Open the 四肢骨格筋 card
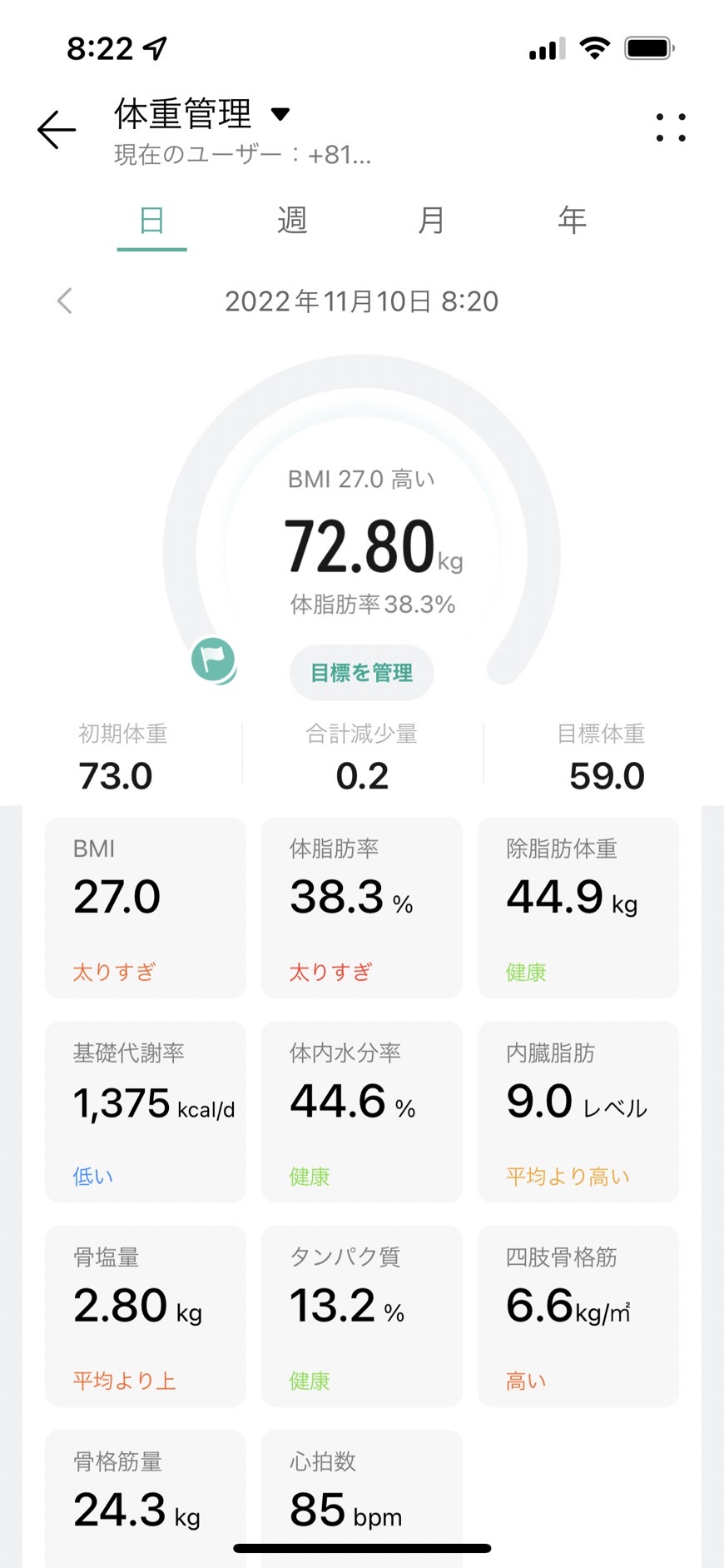Viewport: 724px width, 1568px height. (x=578, y=1317)
